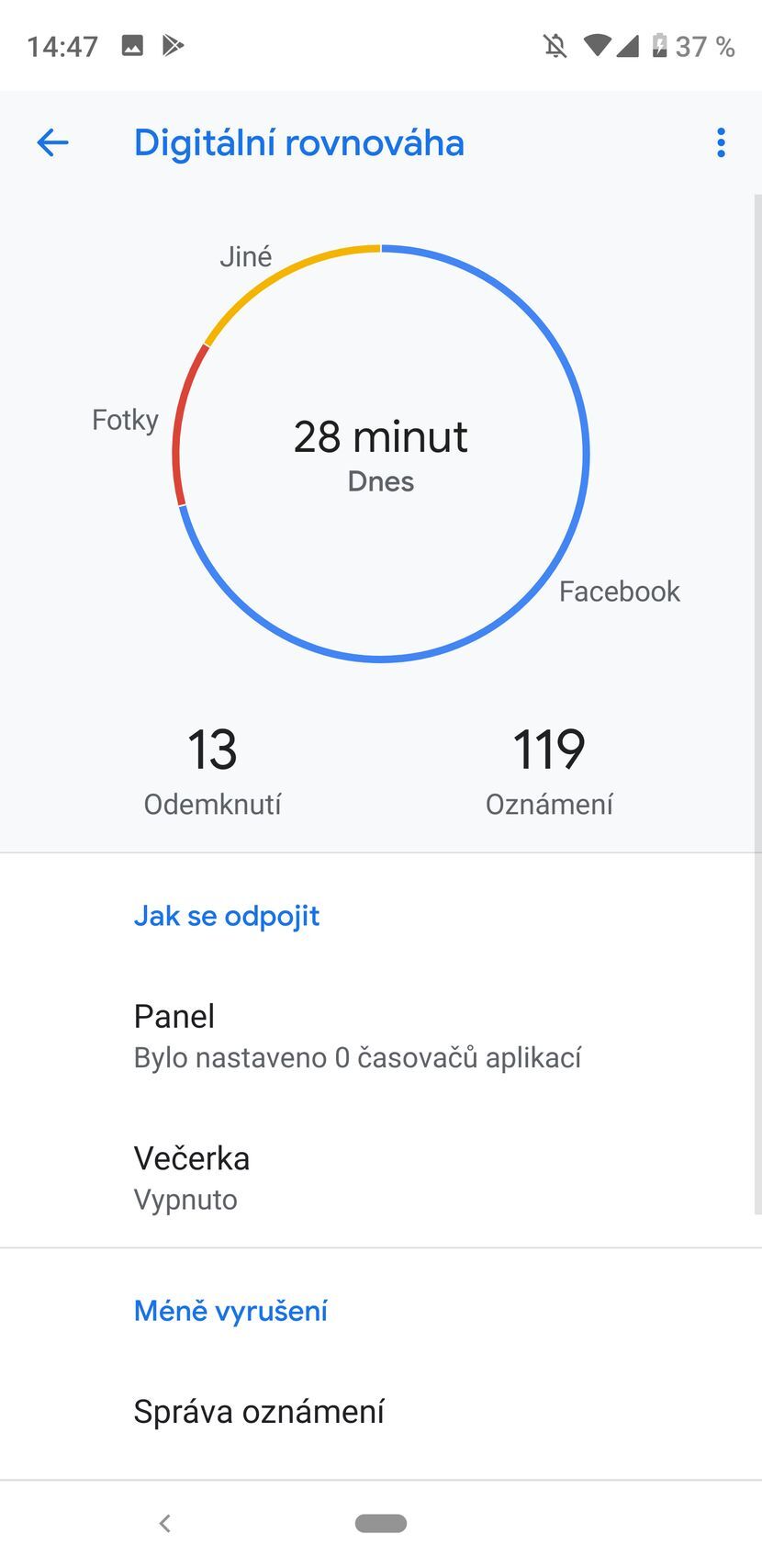Tap the screenshot notification icon in the status bar
This screenshot has width=762, height=1568.
[x=131, y=44]
